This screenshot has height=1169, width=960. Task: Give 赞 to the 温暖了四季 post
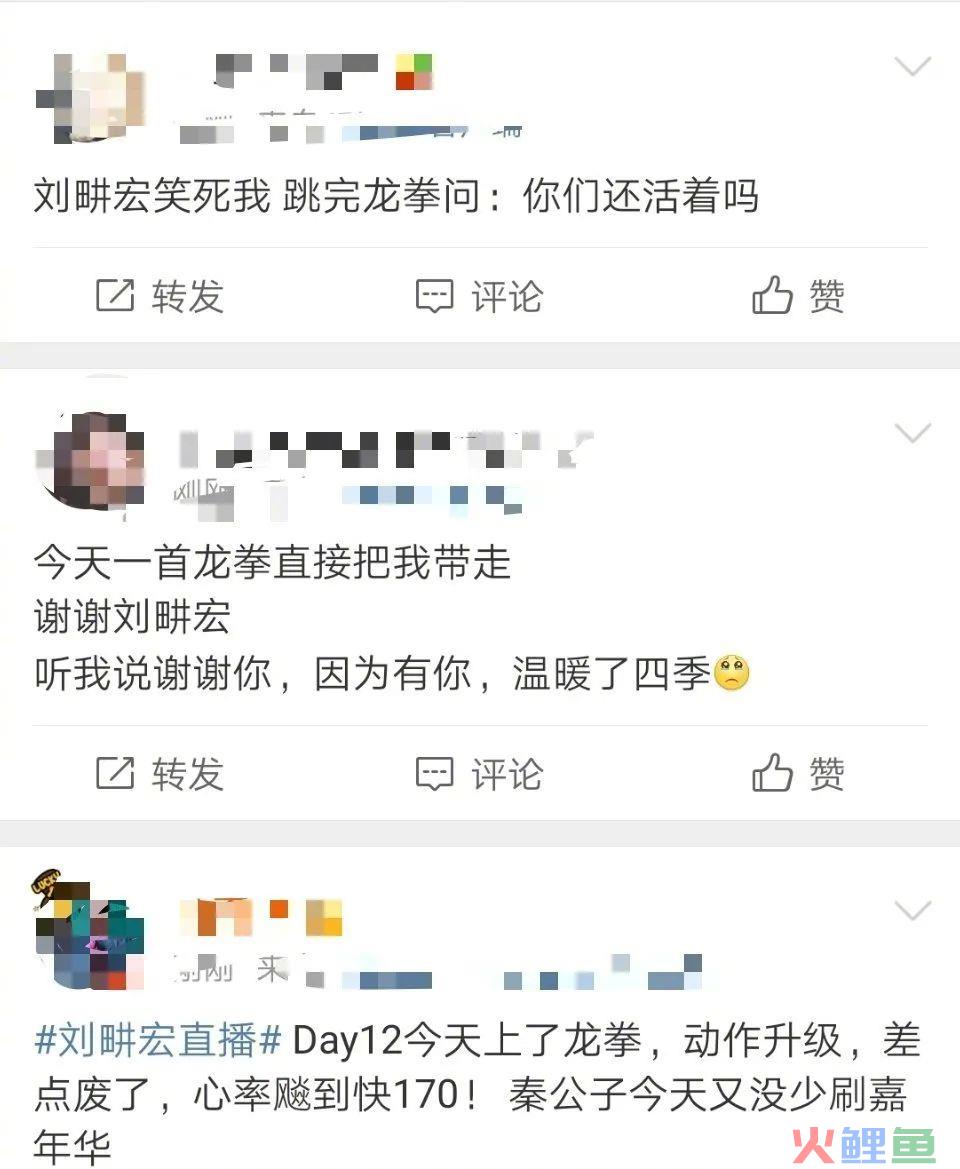click(x=797, y=773)
